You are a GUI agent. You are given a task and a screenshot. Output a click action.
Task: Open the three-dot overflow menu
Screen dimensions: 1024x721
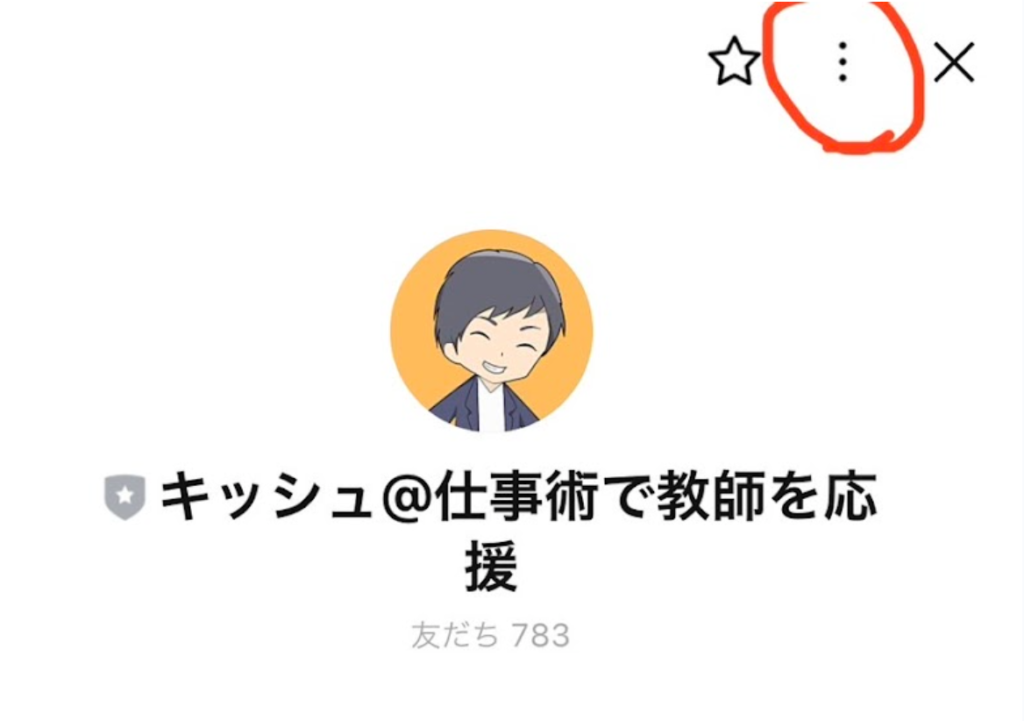[842, 63]
